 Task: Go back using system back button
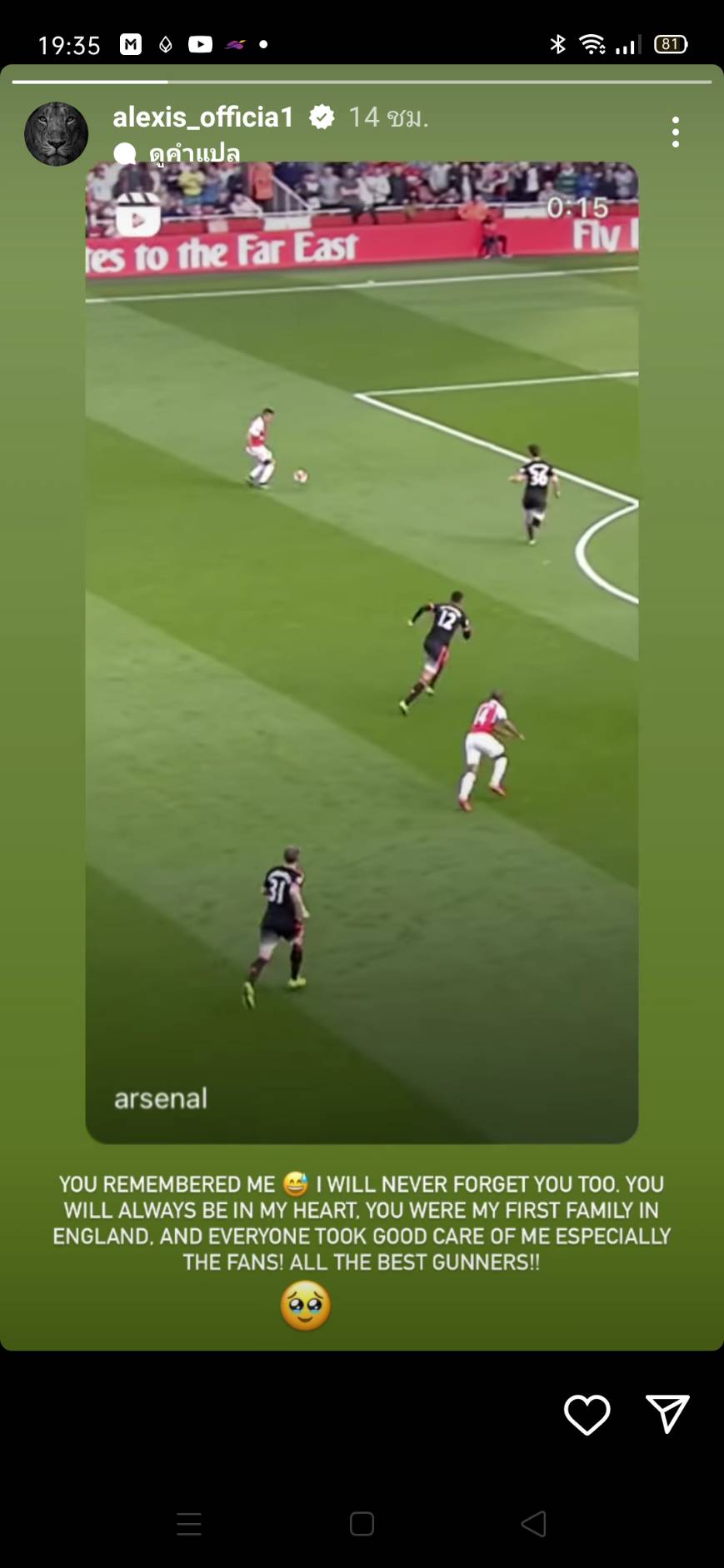[533, 1524]
